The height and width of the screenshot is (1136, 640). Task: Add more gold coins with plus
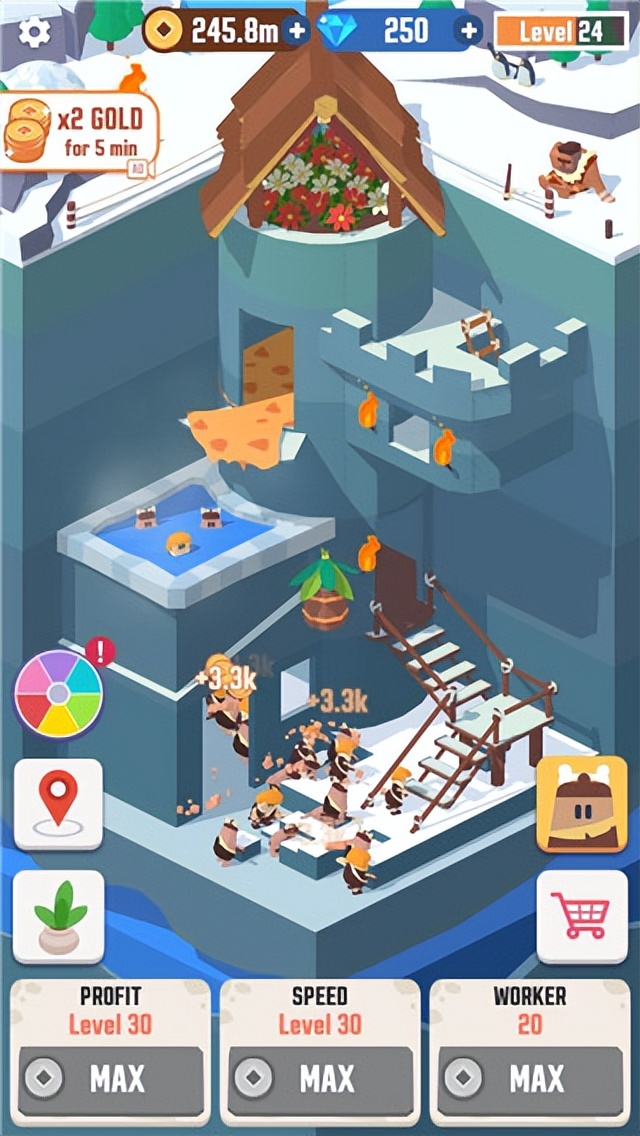[x=296, y=32]
